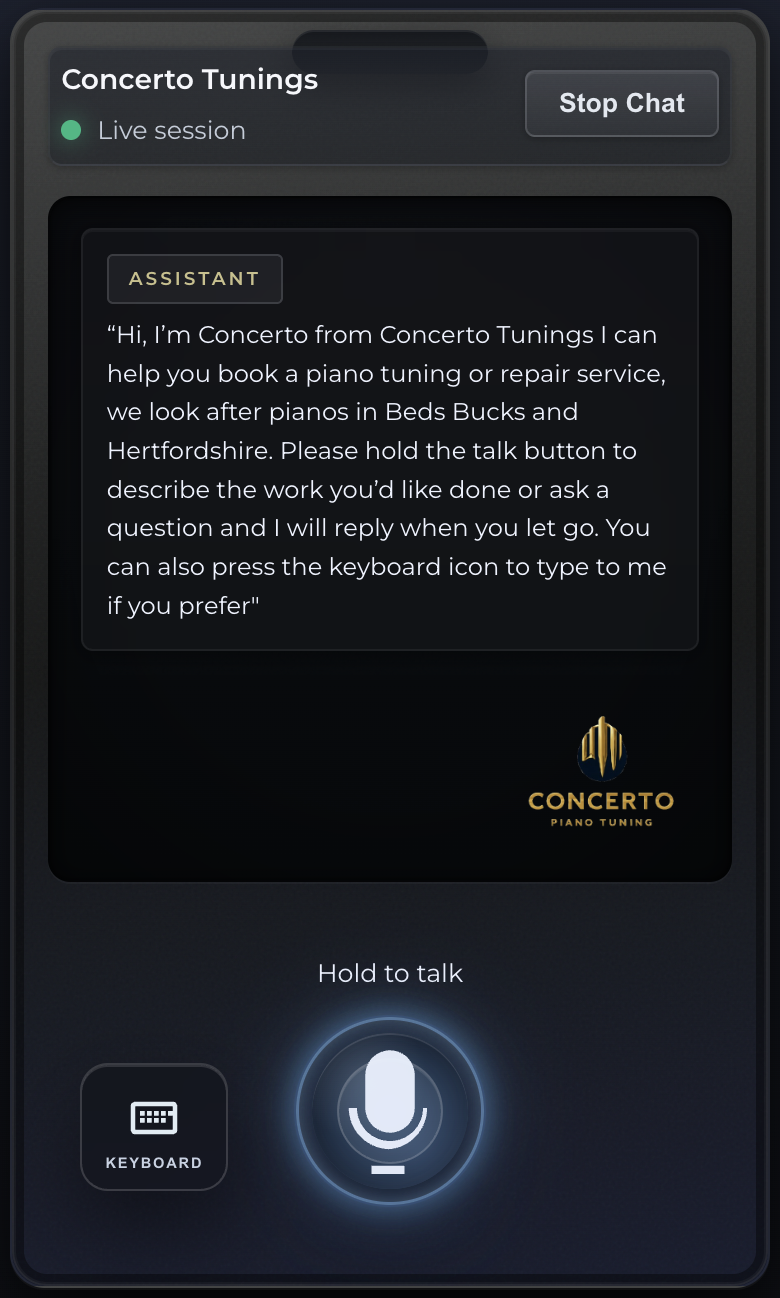The height and width of the screenshot is (1298, 780).
Task: Tap the dark drag handle at the top
Action: tap(389, 45)
